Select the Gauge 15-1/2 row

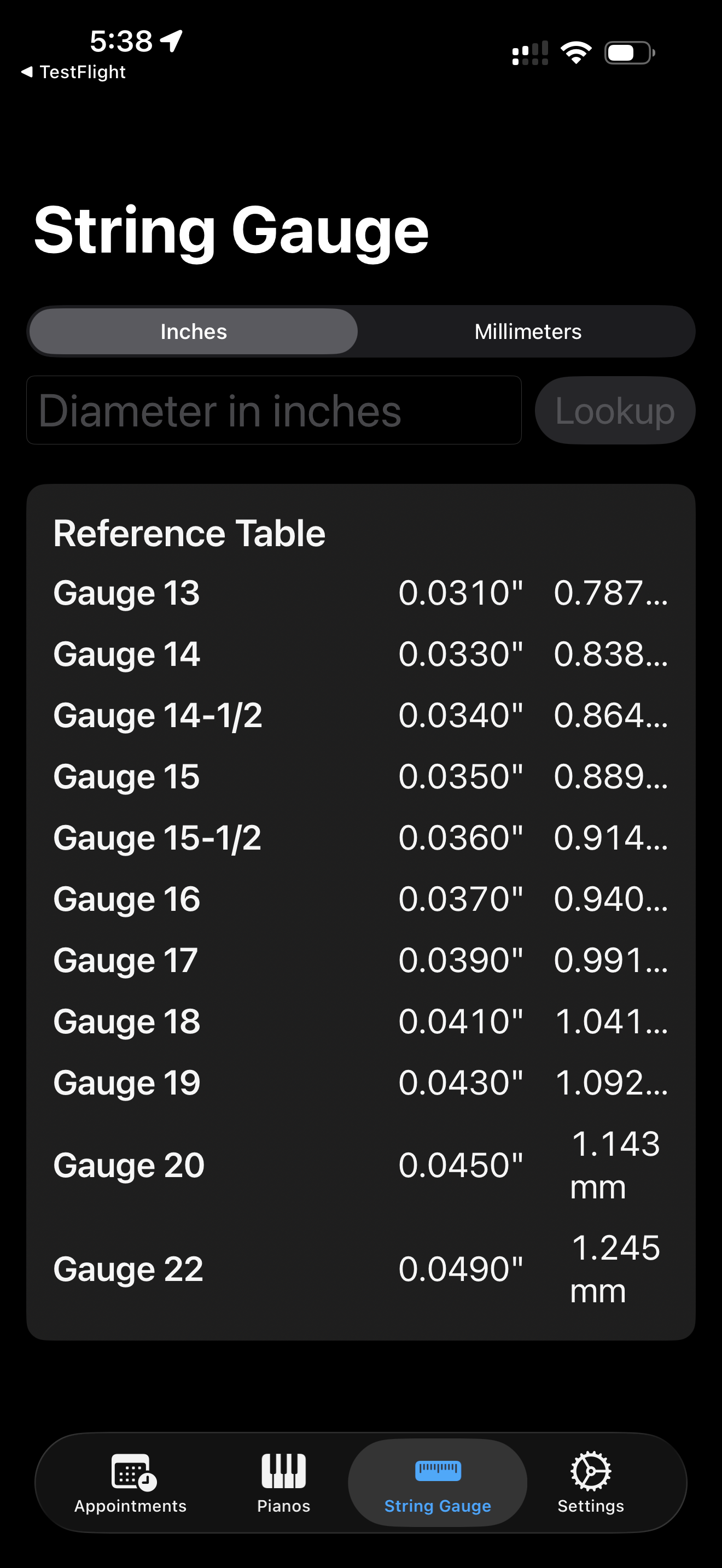coord(361,838)
